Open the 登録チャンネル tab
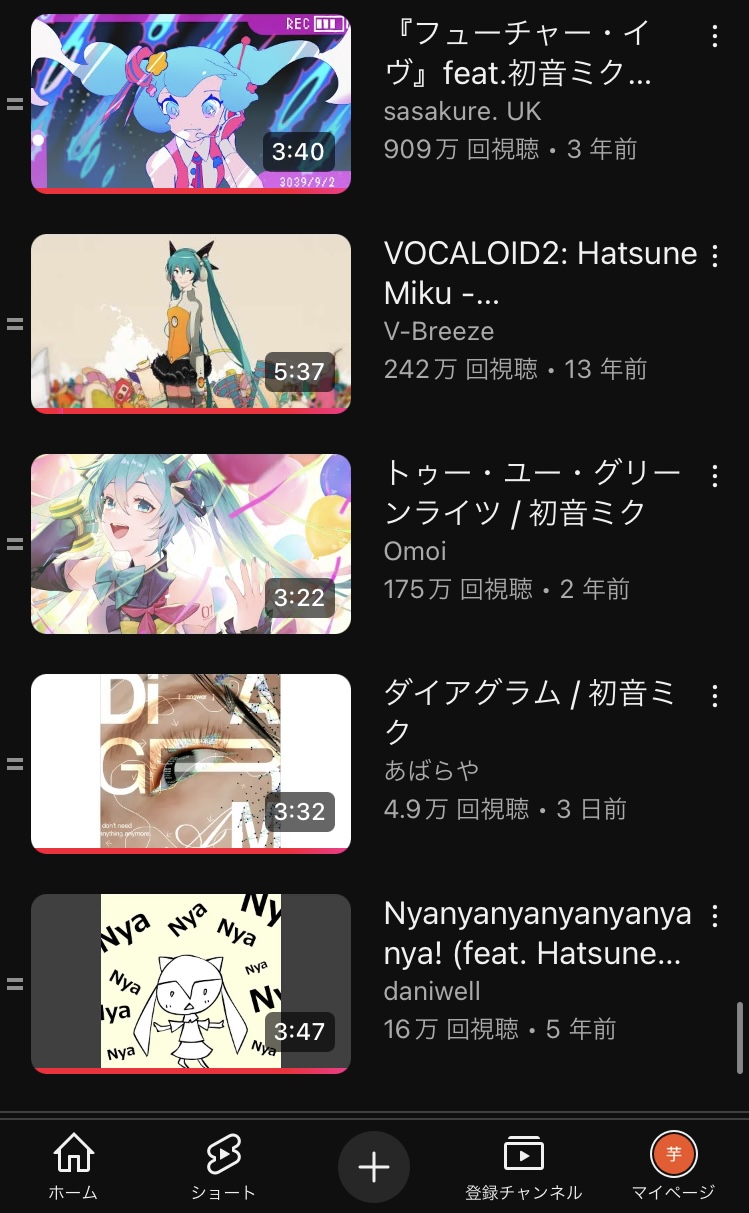The image size is (749, 1213). tap(523, 1167)
